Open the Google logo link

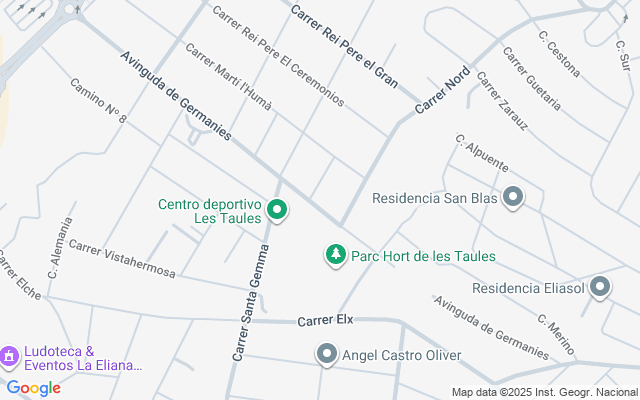click(34, 388)
